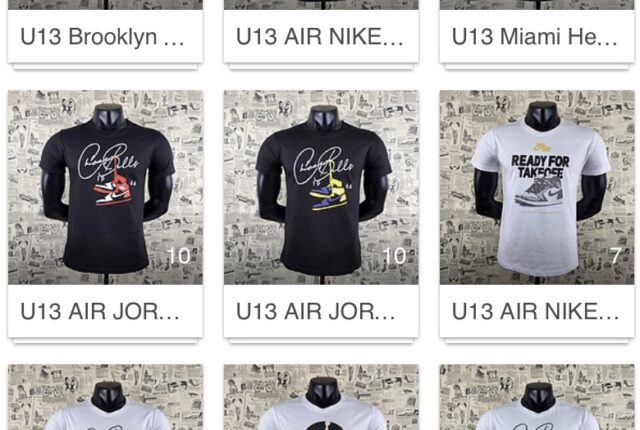The height and width of the screenshot is (430, 640).
Task: Open the U13 Miami Heat album
Action: click(536, 38)
